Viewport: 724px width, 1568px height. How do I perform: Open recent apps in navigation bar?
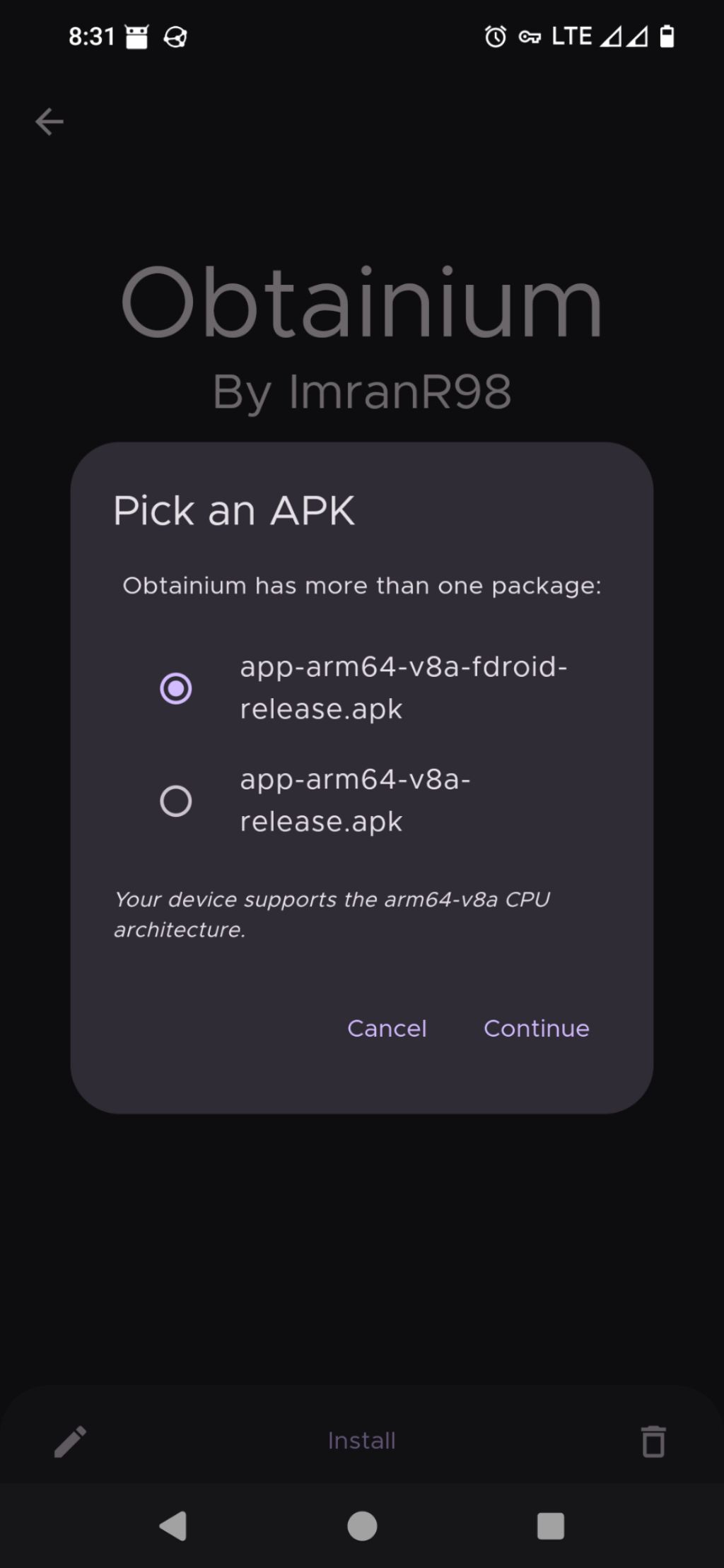coord(550,1526)
